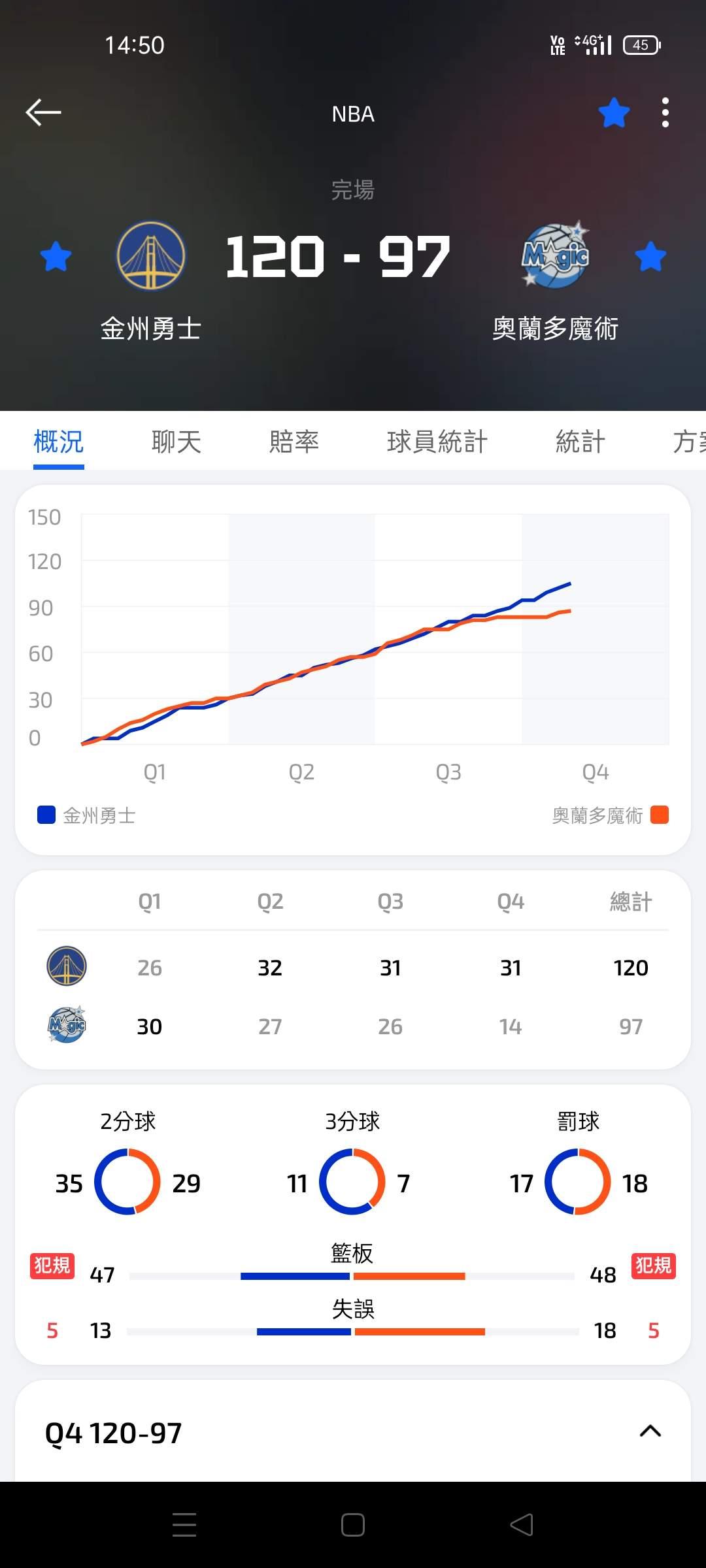Image resolution: width=706 pixels, height=1568 pixels.
Task: Select the 概況 tab
Action: point(59,442)
